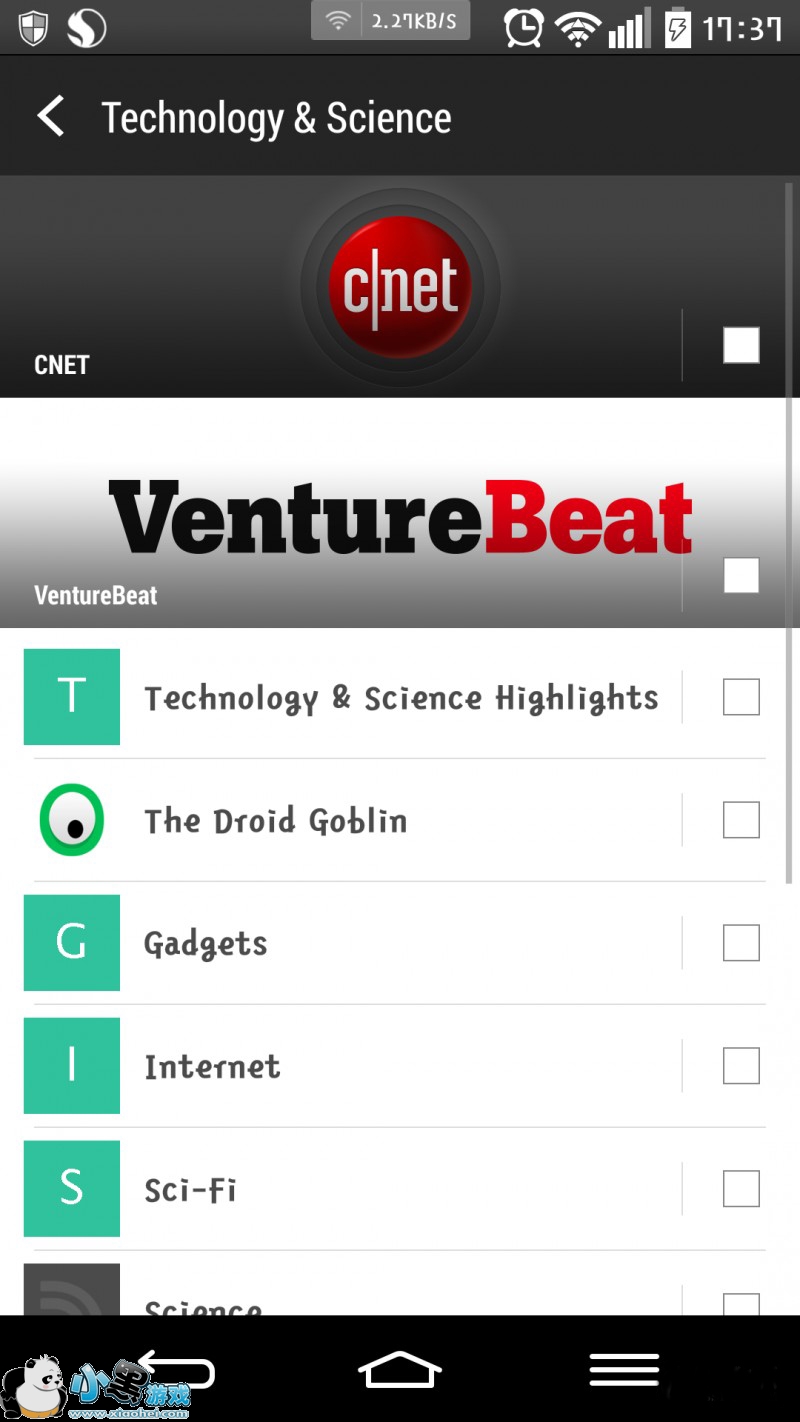This screenshot has height=1422, width=800.
Task: Tick the Sci-Fi checkbox
Action: point(741,1189)
